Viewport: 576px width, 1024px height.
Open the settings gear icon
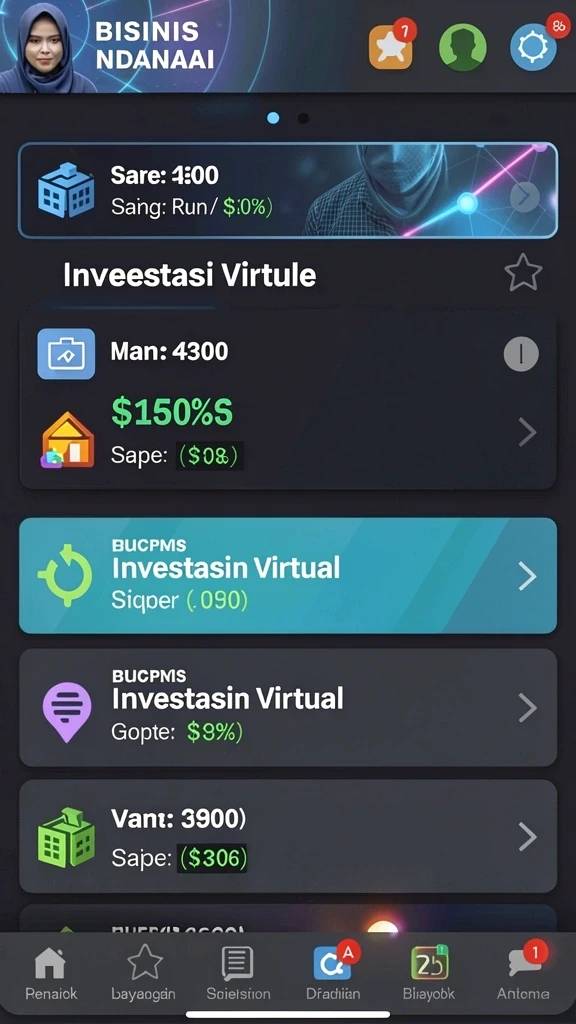pyautogui.click(x=533, y=47)
